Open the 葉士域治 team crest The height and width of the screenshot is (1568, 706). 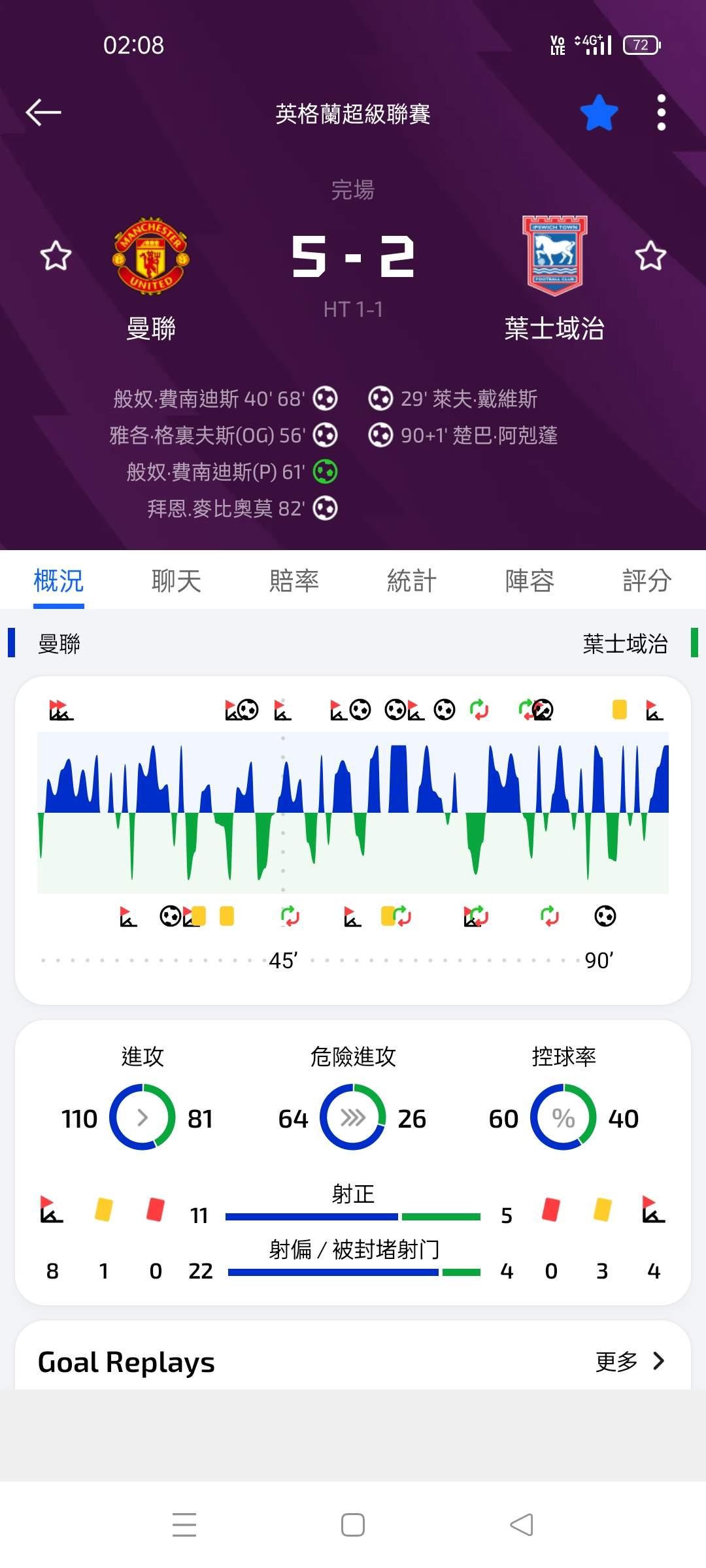click(x=555, y=255)
